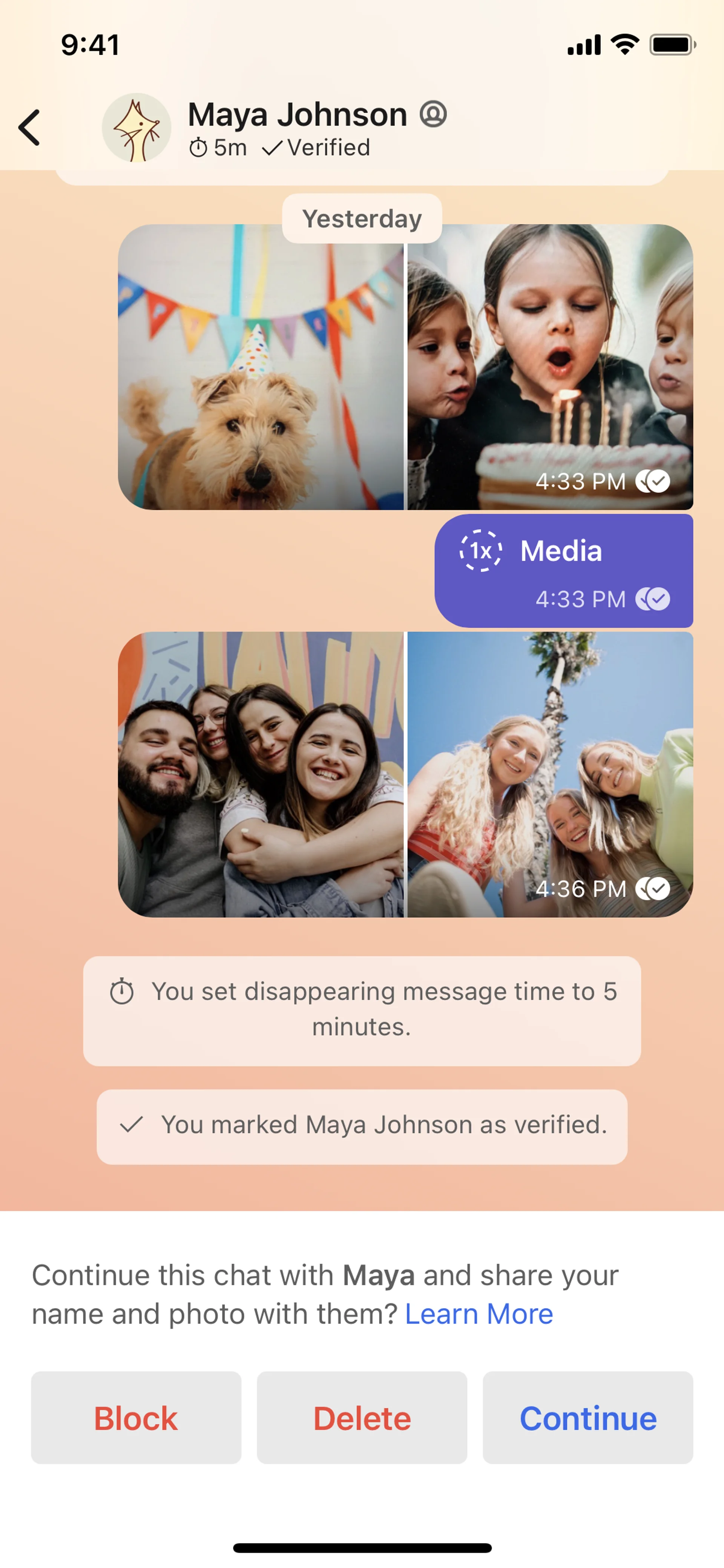This screenshot has height=1568, width=724.
Task: Open the group hug photo
Action: (261, 774)
